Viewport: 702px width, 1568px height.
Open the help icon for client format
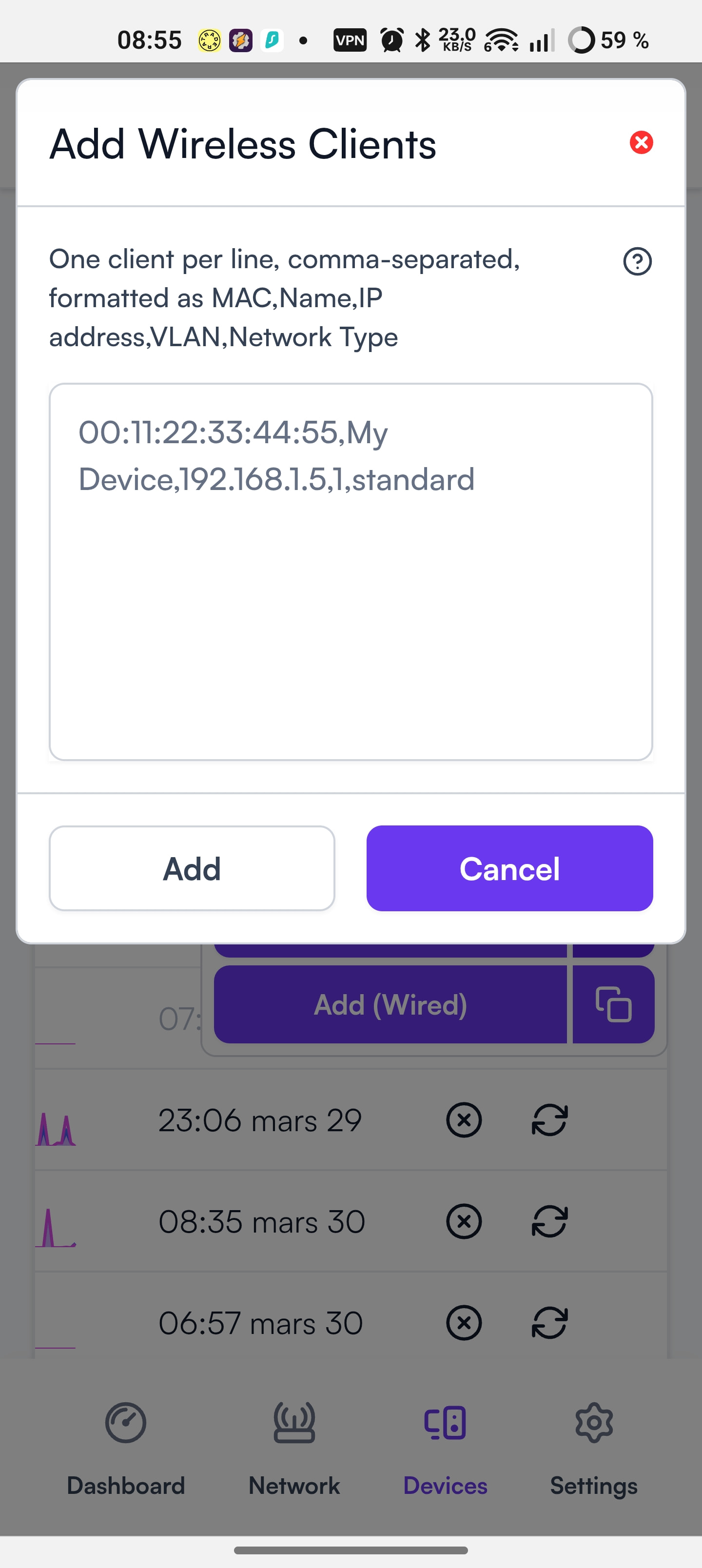(x=637, y=262)
